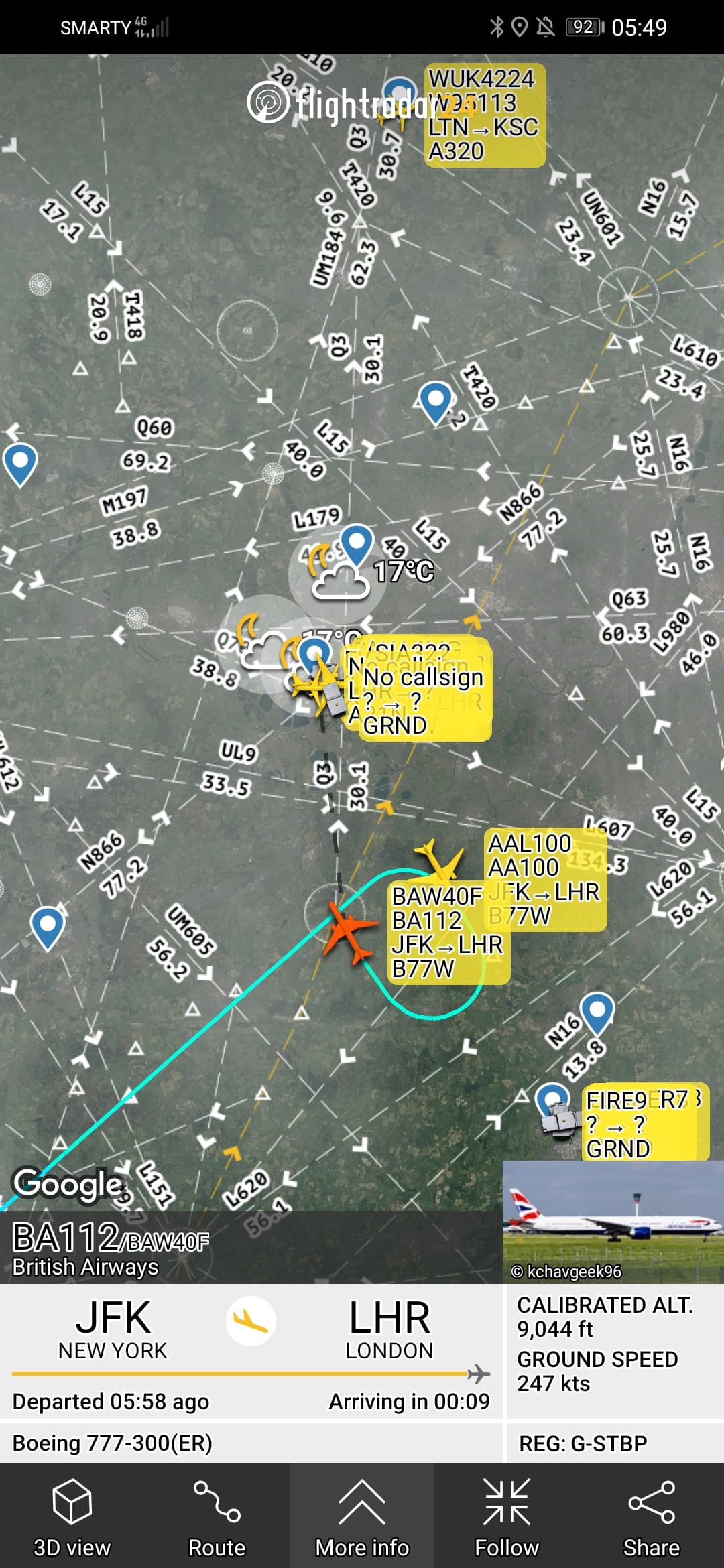Screen dimensions: 724x1568
Task: Open the British Airways aircraft photo
Action: tap(613, 1221)
